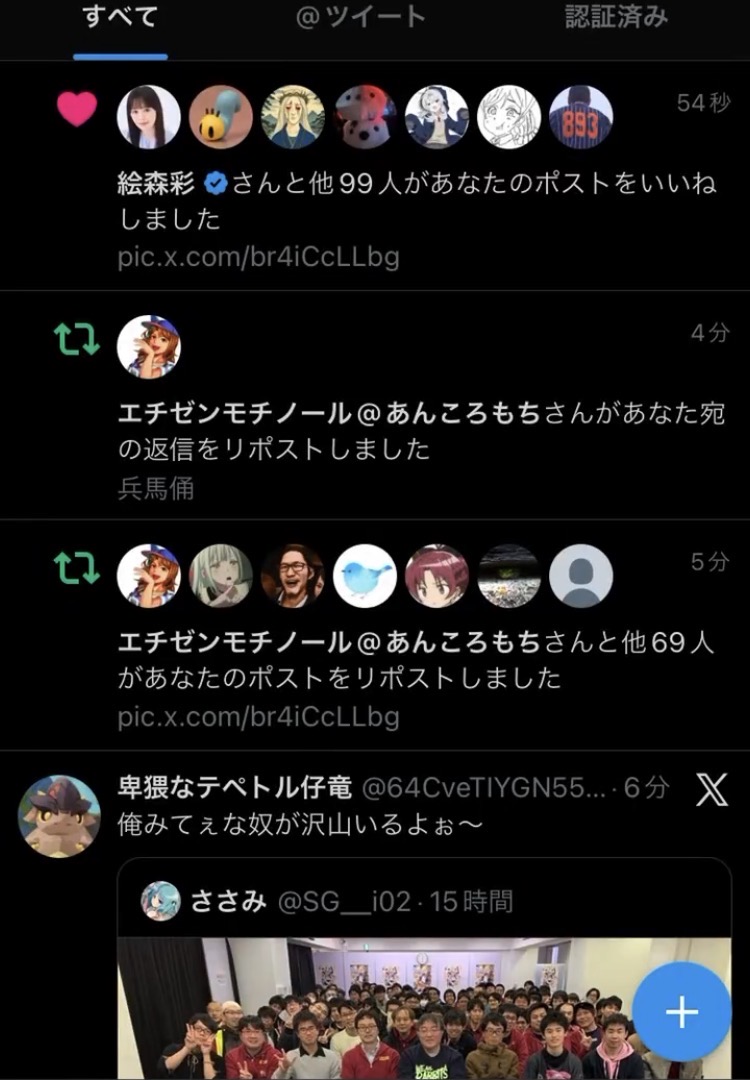Open the quoted post by ささみ

click(425, 901)
